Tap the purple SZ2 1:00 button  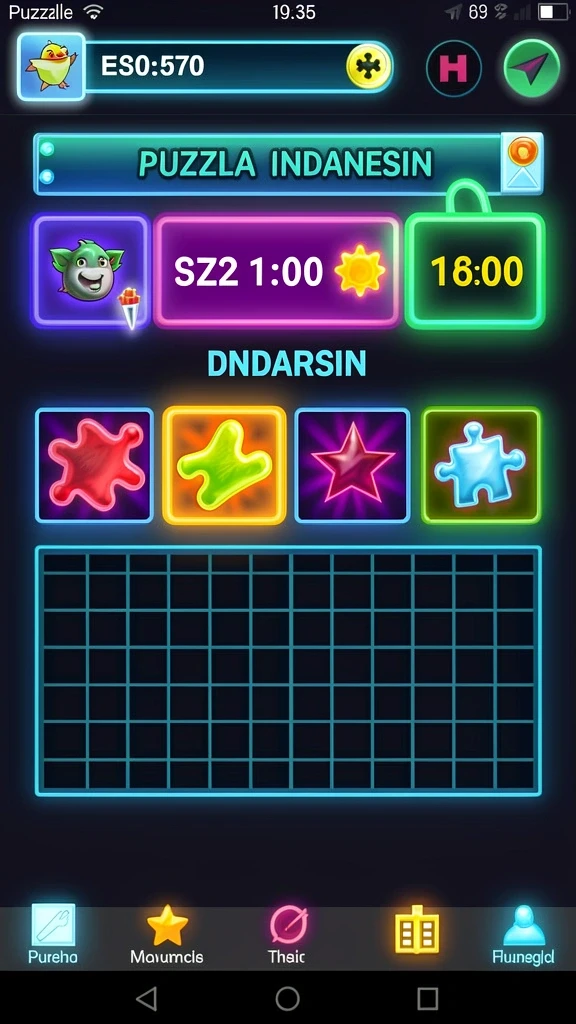pos(277,271)
